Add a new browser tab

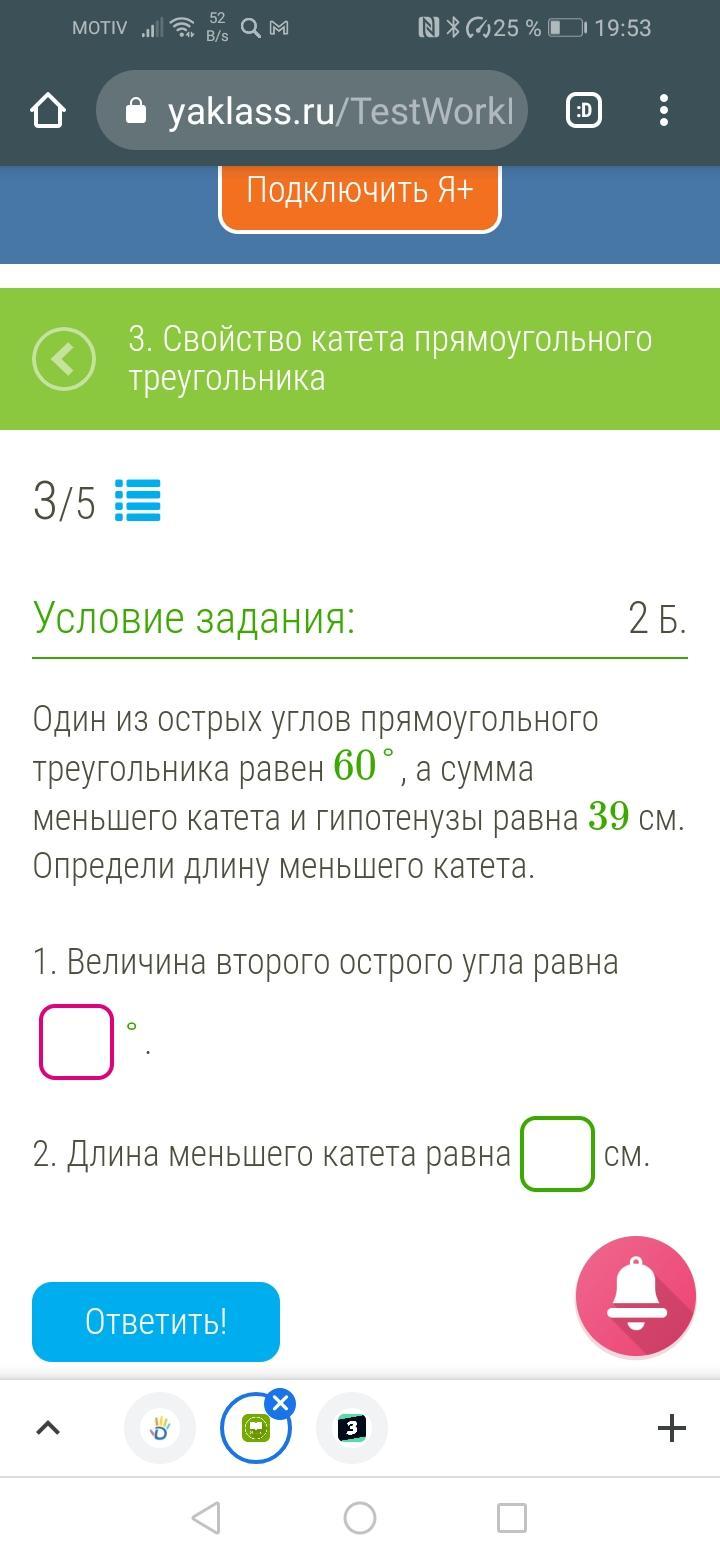pos(671,1428)
